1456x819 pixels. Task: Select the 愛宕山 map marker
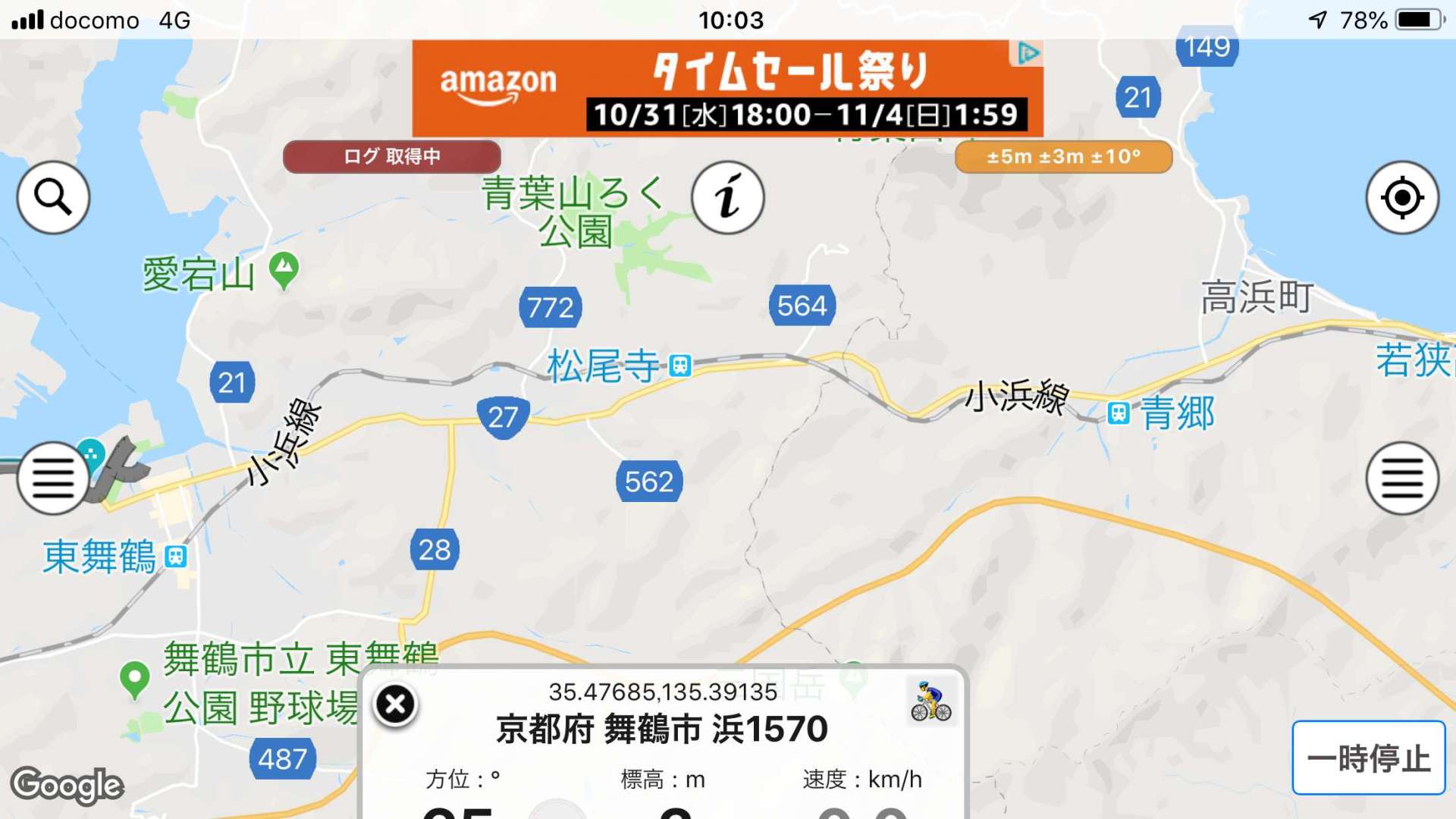284,269
